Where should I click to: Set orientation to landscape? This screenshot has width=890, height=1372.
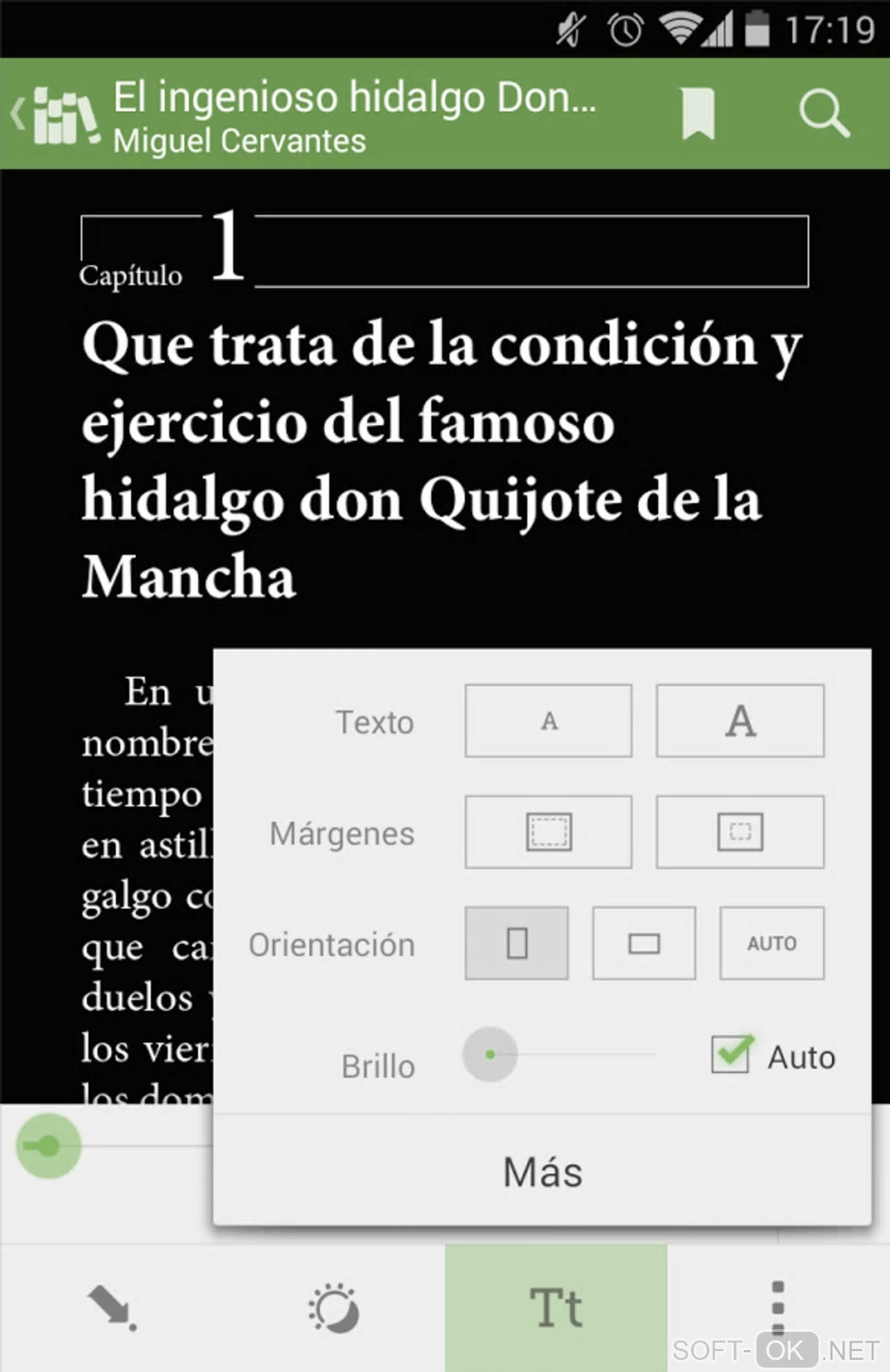tap(644, 943)
